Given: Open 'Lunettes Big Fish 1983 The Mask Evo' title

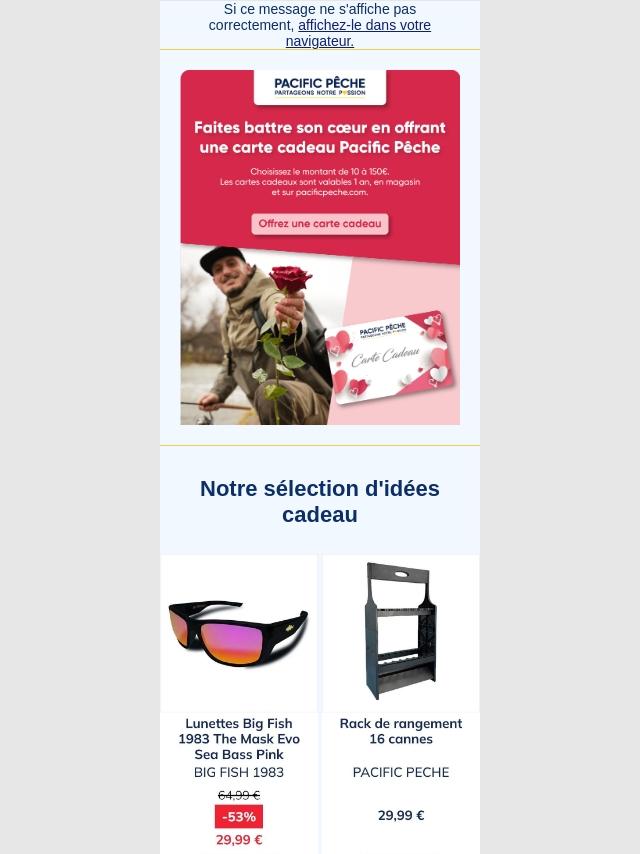Looking at the screenshot, I should point(239,739).
